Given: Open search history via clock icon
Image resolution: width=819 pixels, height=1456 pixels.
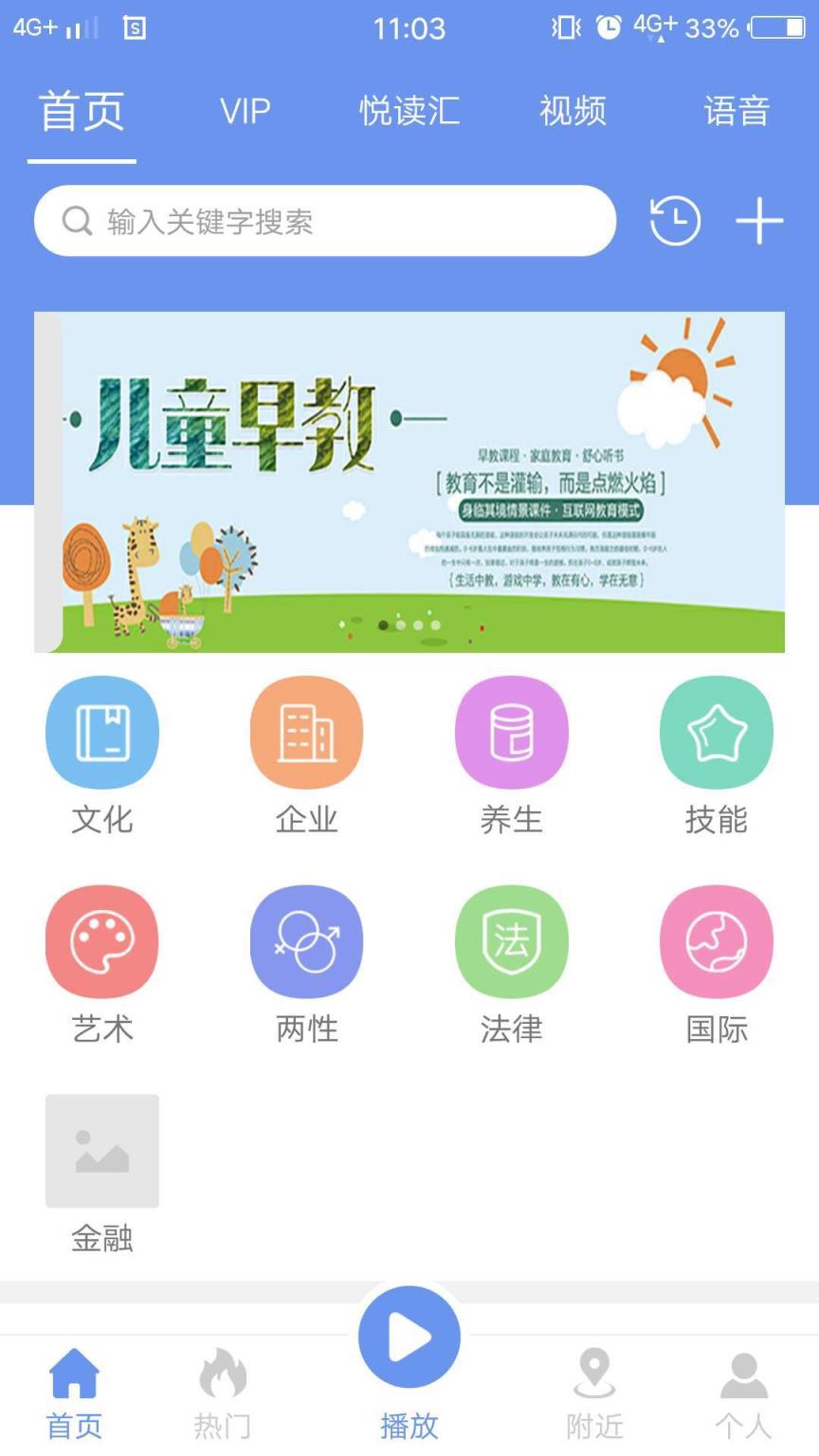Looking at the screenshot, I should click(x=675, y=220).
